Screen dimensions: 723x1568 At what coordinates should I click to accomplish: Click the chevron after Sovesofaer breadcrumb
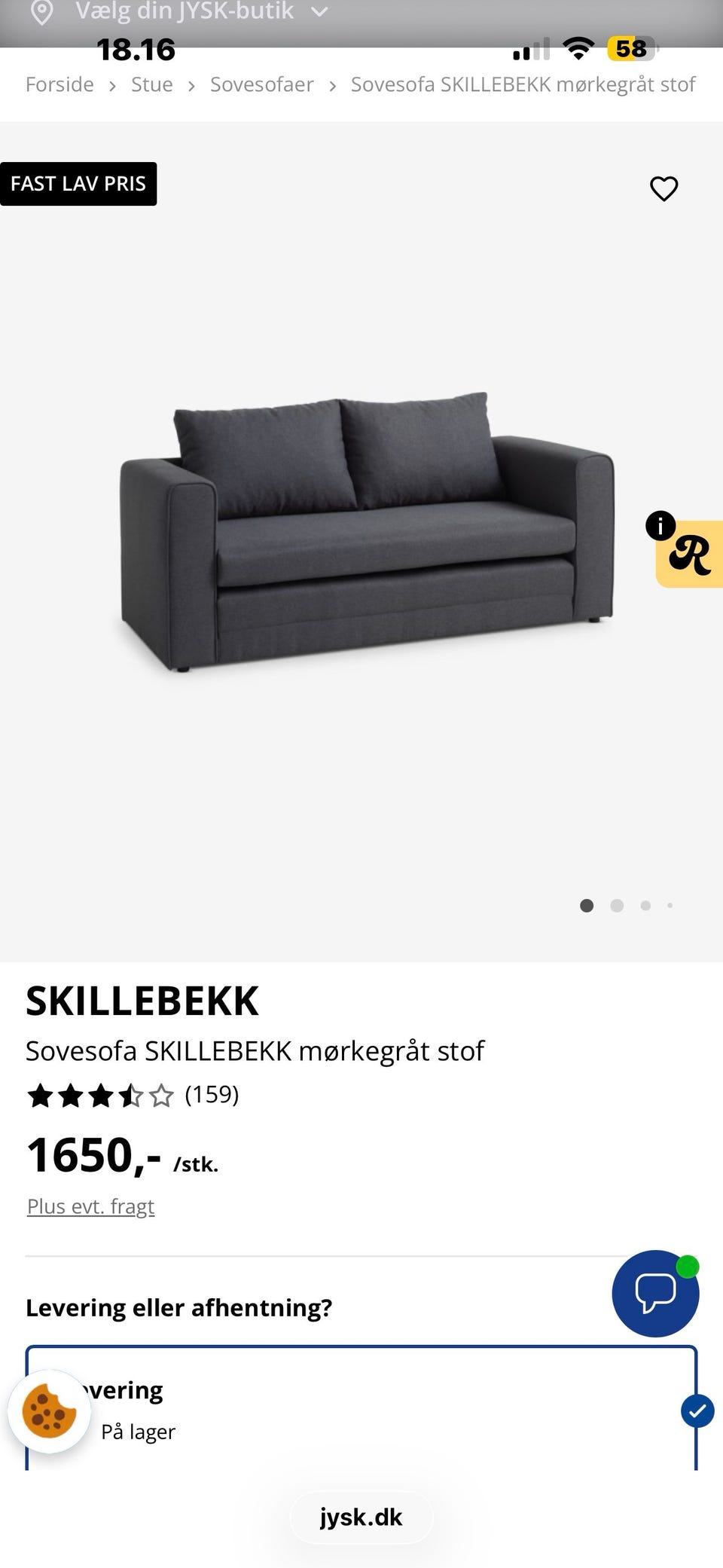pos(331,85)
